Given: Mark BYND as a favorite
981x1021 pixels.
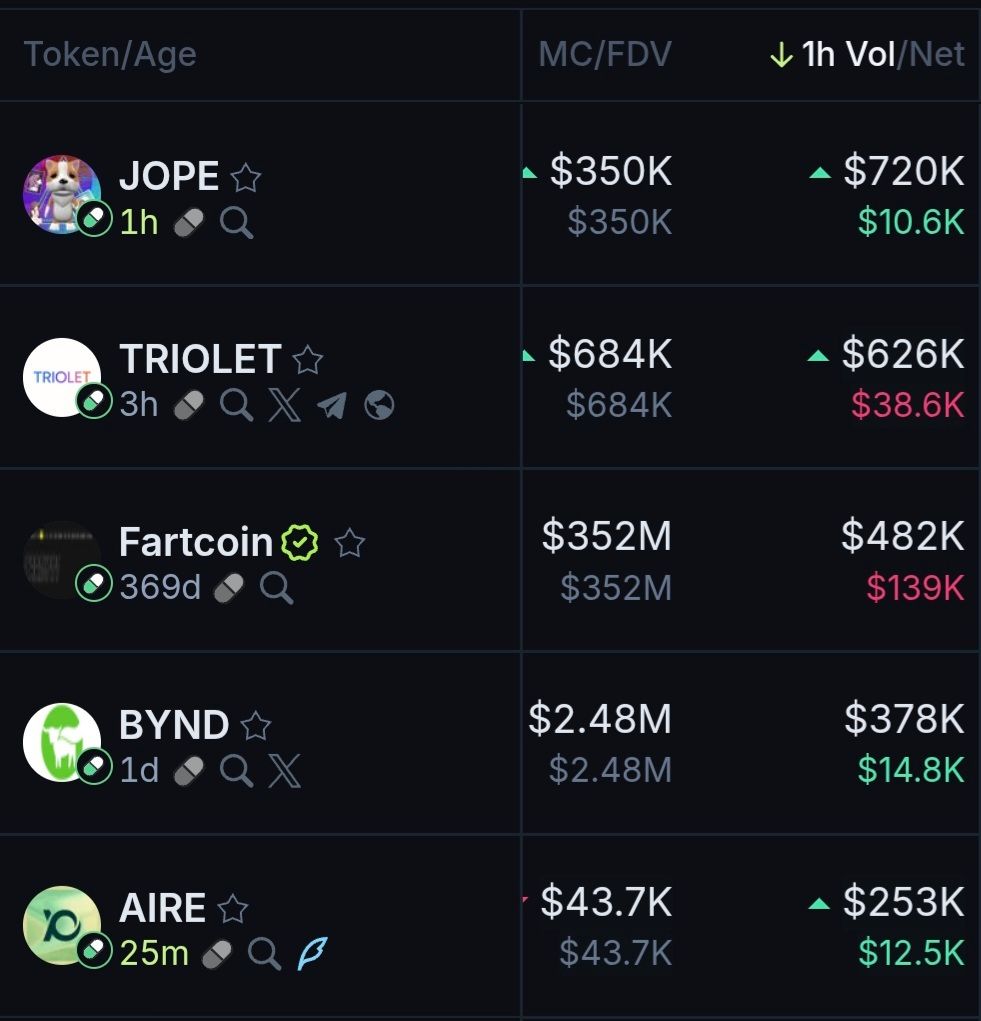Looking at the screenshot, I should (256, 726).
